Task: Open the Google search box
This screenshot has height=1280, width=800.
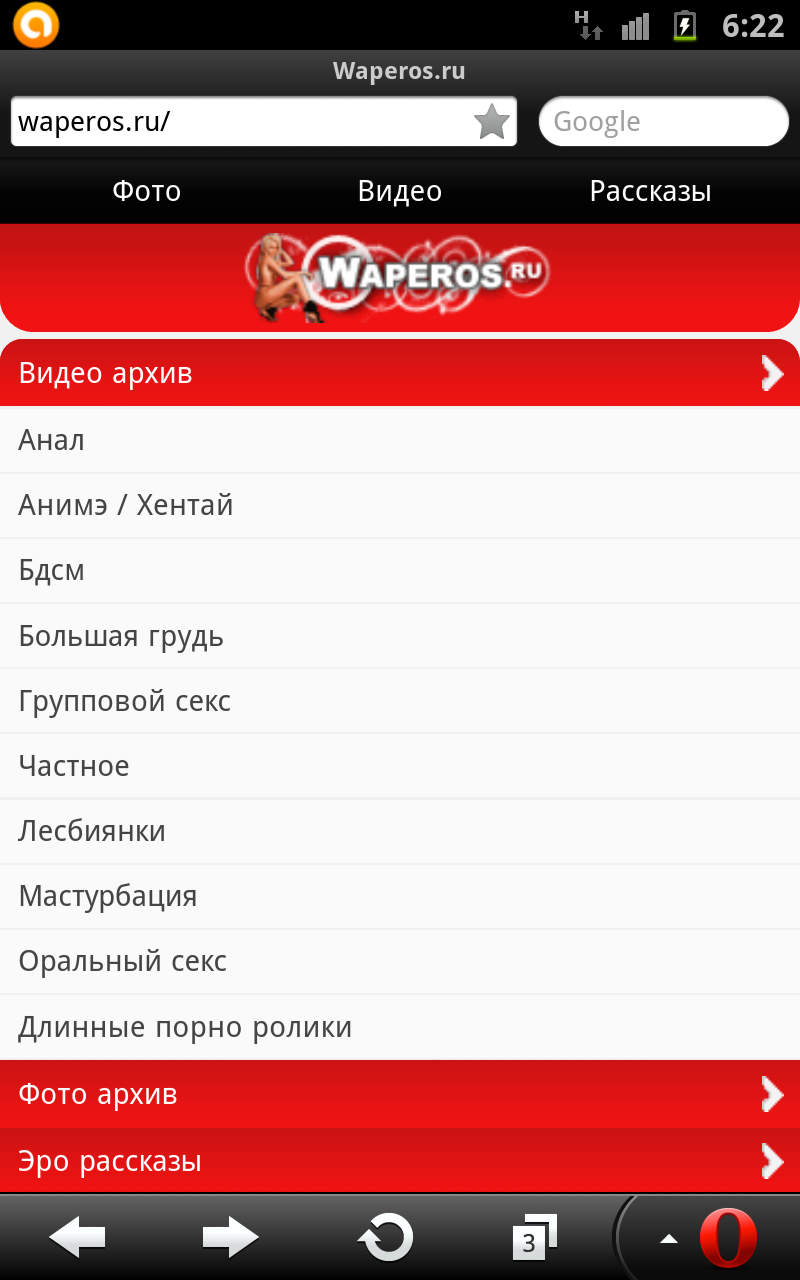Action: [x=664, y=122]
